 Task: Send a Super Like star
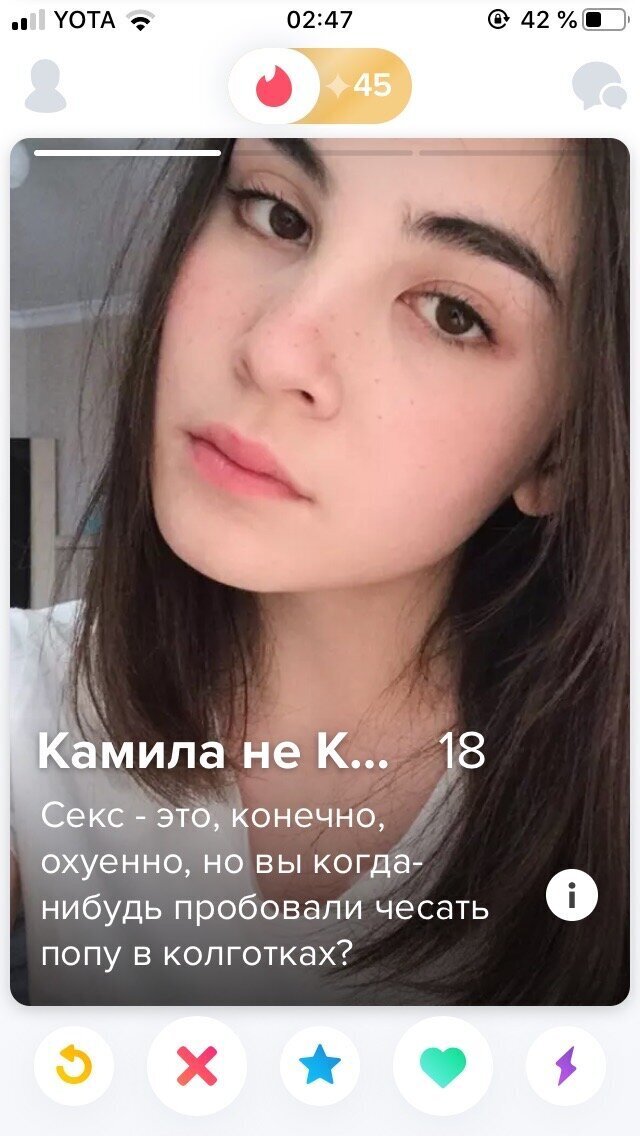point(320,1066)
